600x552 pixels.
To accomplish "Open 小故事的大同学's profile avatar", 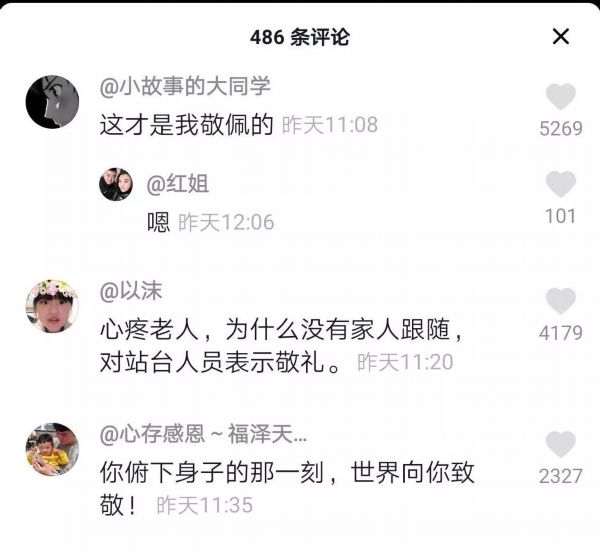I will click(52, 101).
